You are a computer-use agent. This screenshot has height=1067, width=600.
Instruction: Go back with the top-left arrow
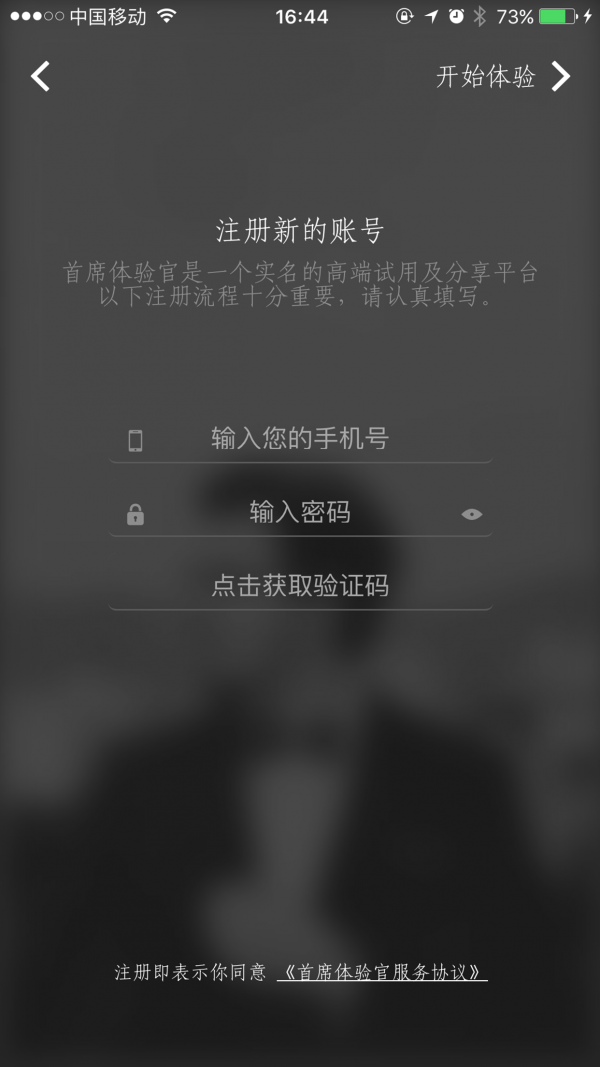40,76
